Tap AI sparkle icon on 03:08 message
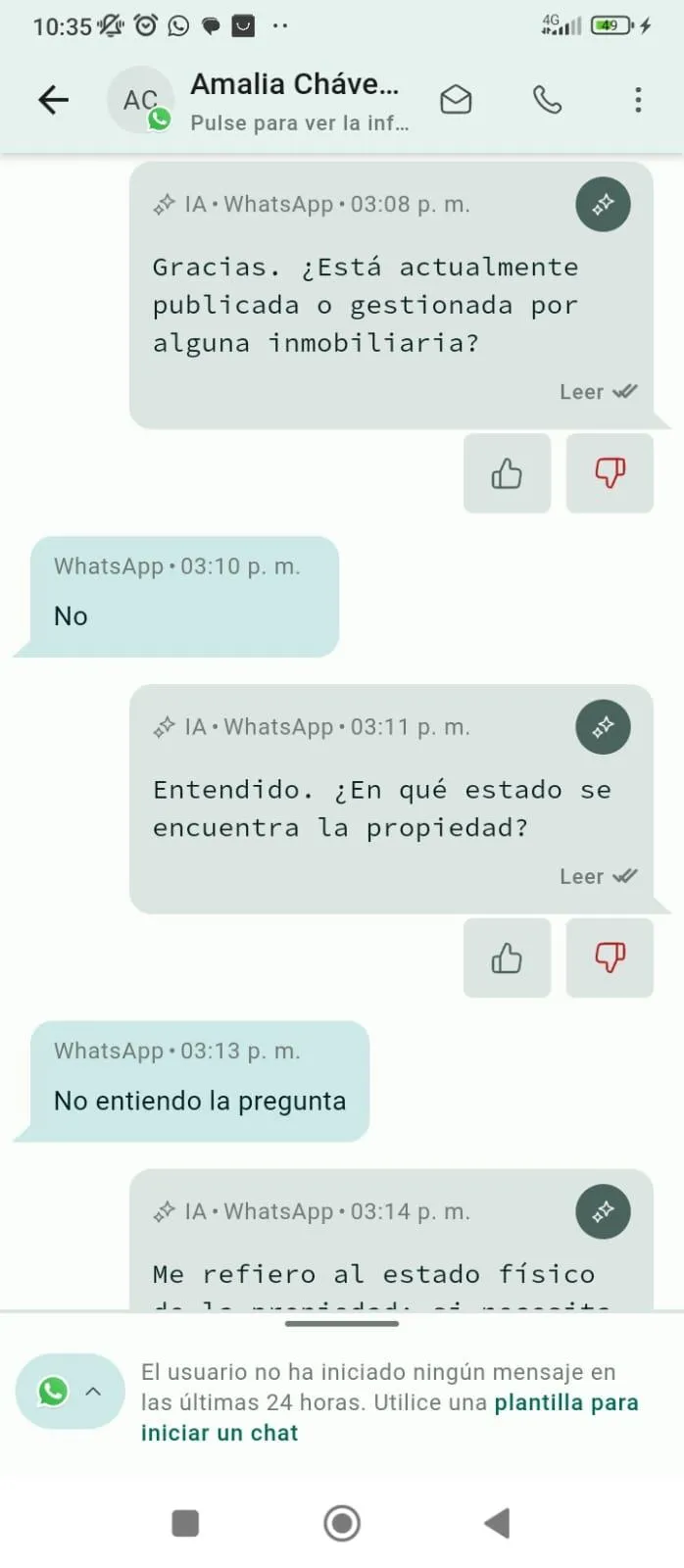Image resolution: width=684 pixels, height=1568 pixels. click(x=603, y=204)
